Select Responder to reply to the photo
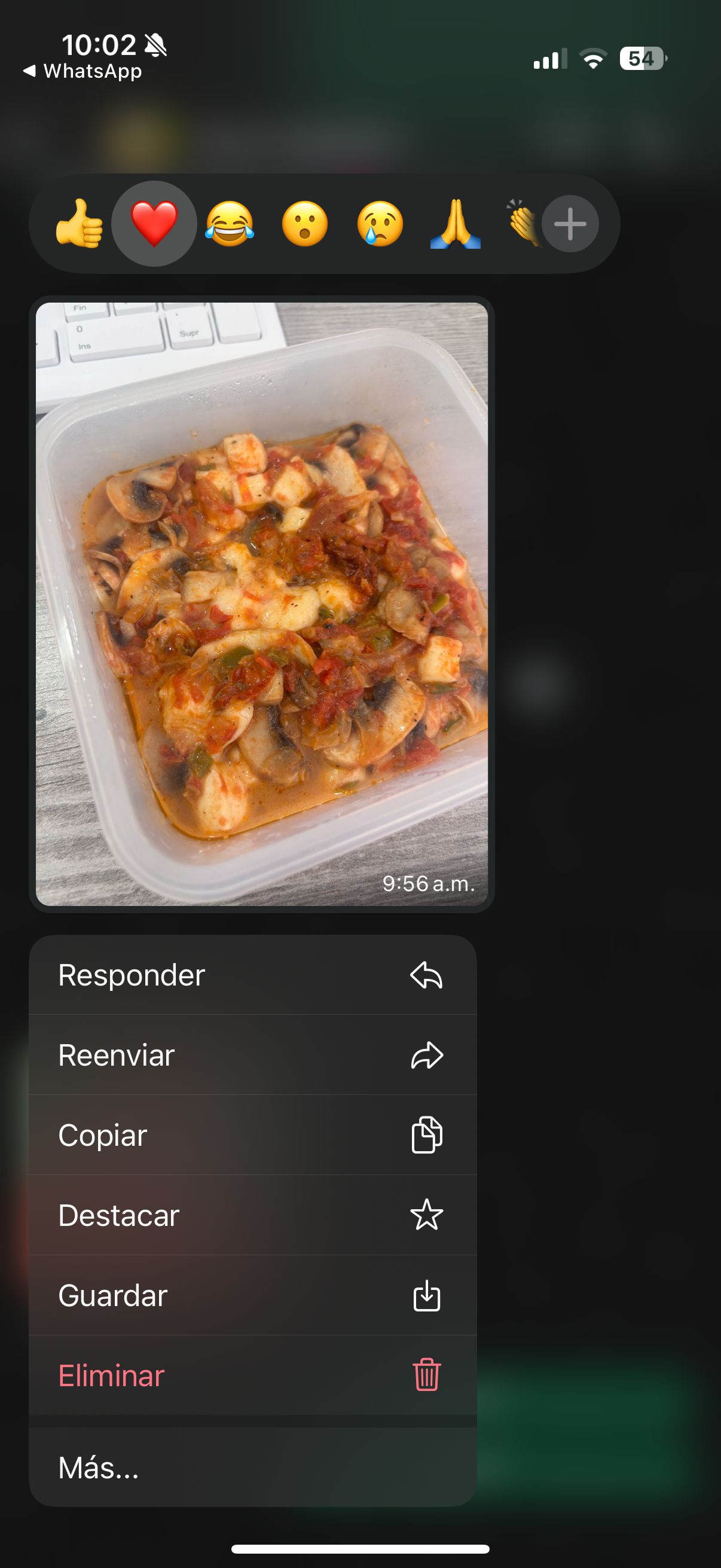Image resolution: width=721 pixels, height=1568 pixels. pos(252,975)
